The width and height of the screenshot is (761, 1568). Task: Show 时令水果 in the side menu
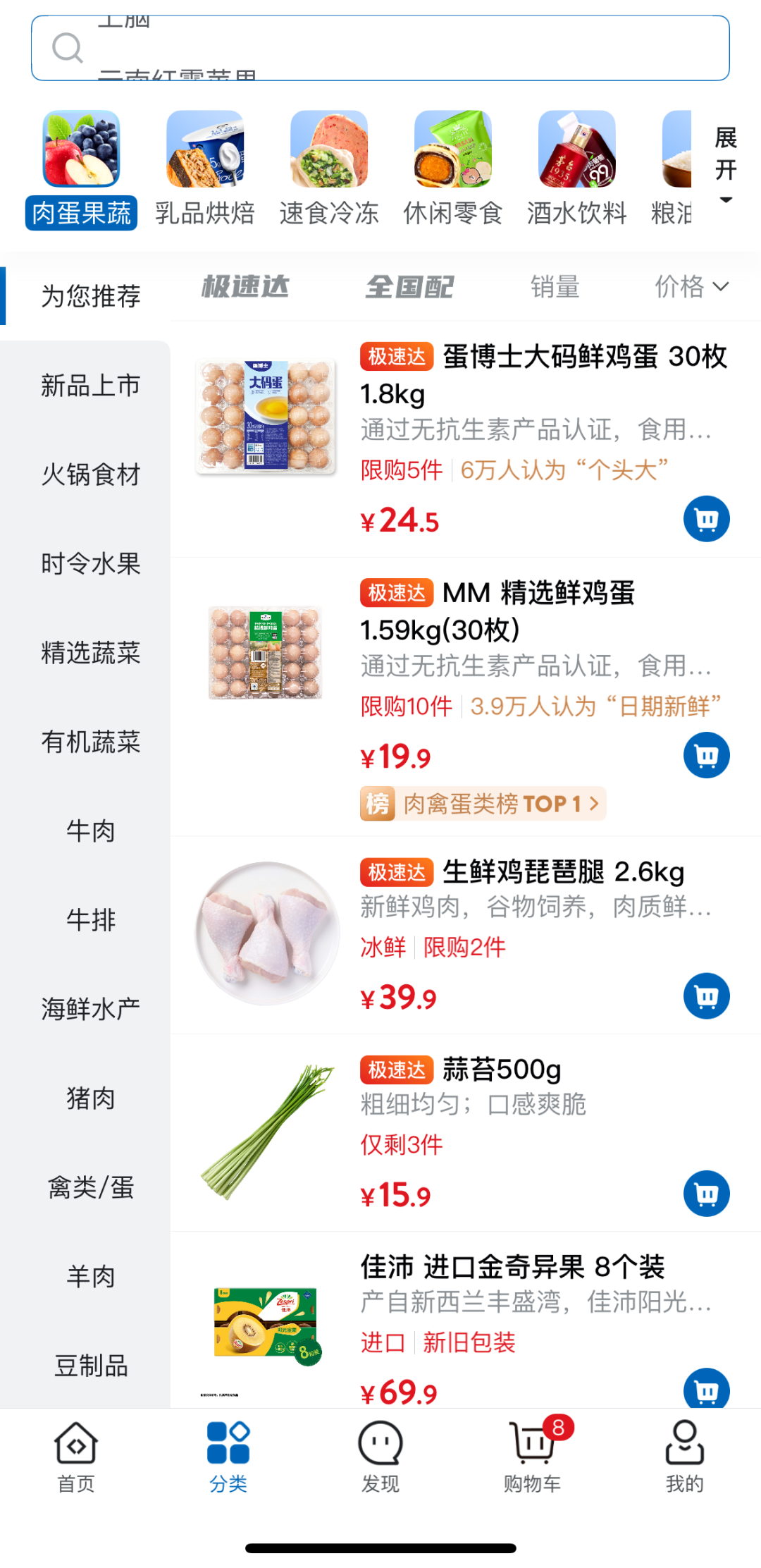90,564
